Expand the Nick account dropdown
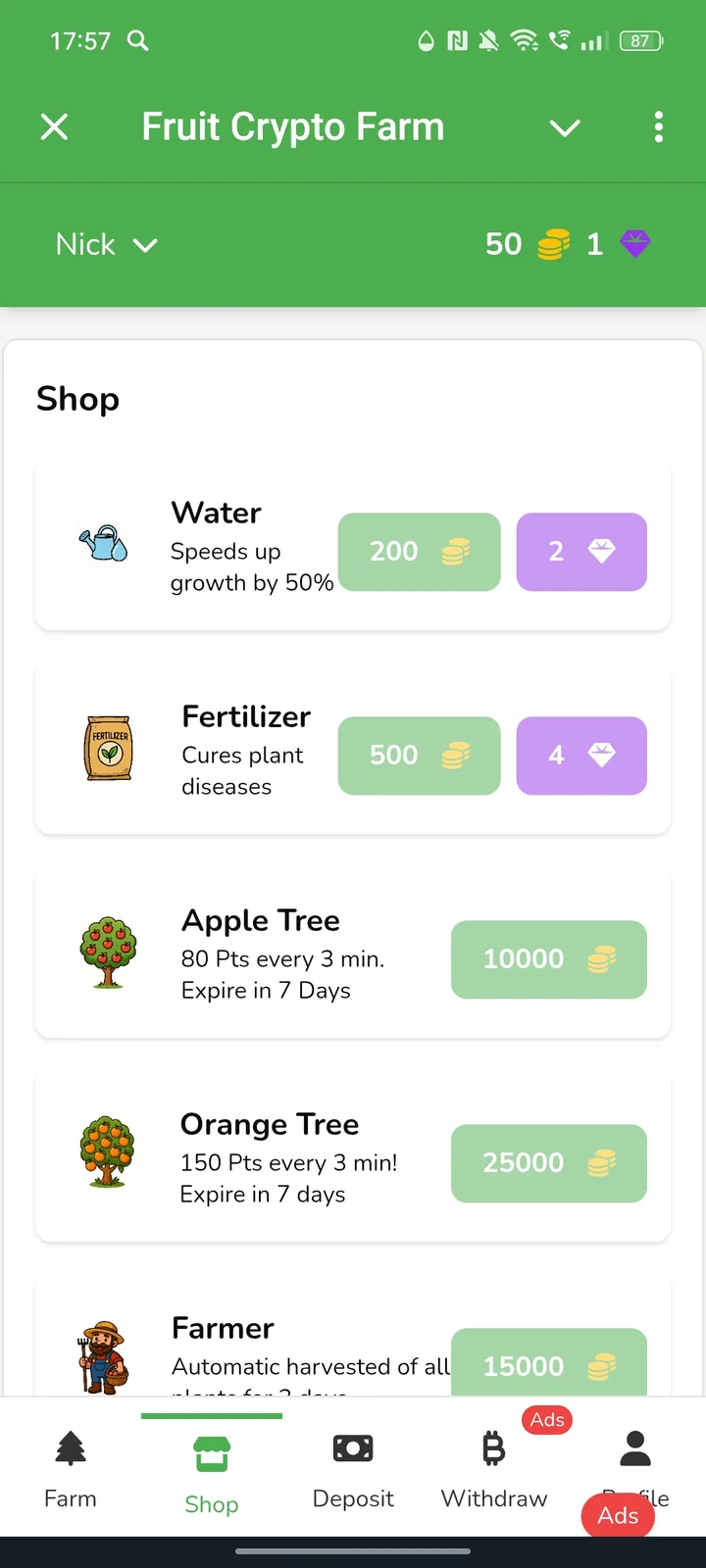This screenshot has height=1568, width=706. click(108, 244)
